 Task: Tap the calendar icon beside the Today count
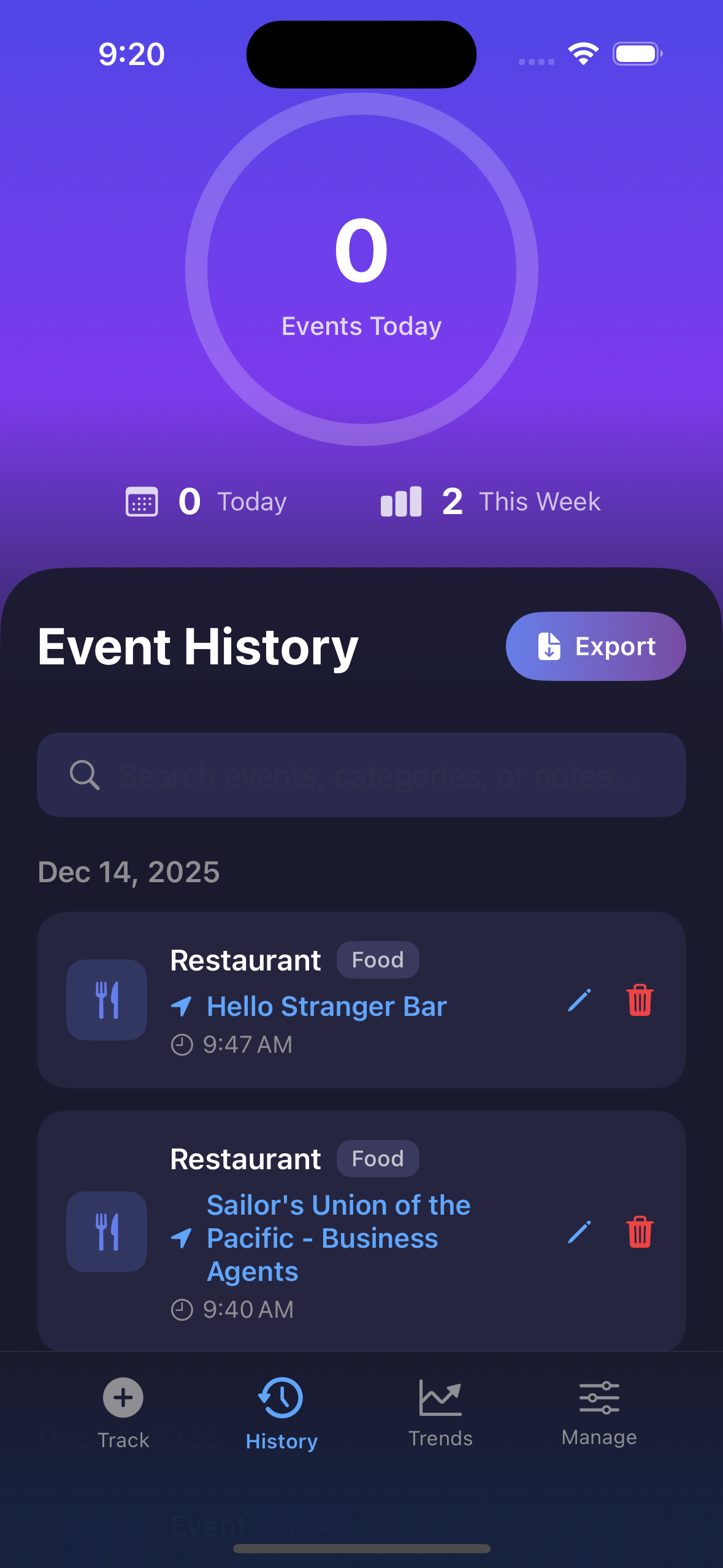pyautogui.click(x=142, y=501)
